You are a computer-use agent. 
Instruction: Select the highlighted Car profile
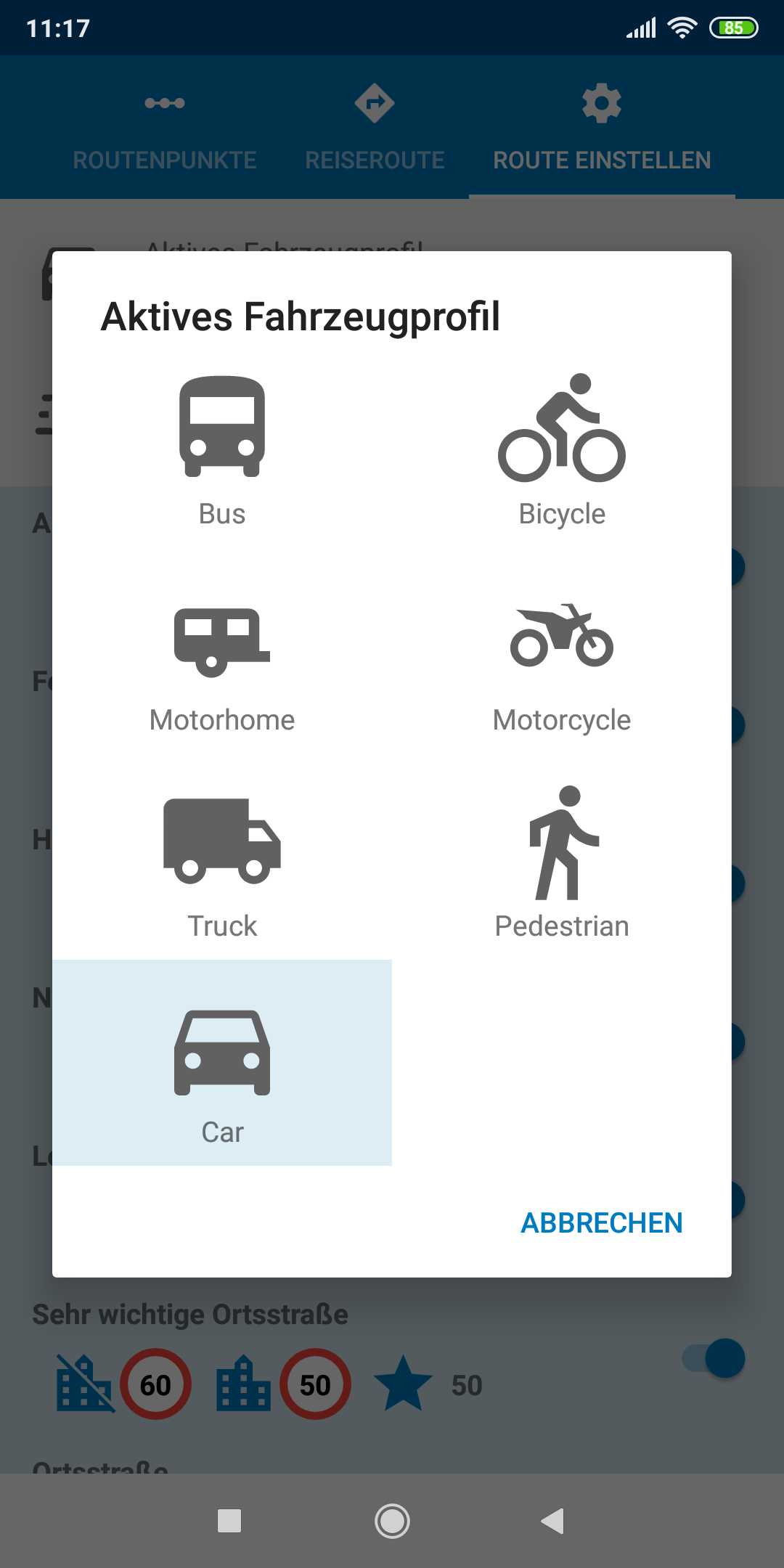[222, 1063]
